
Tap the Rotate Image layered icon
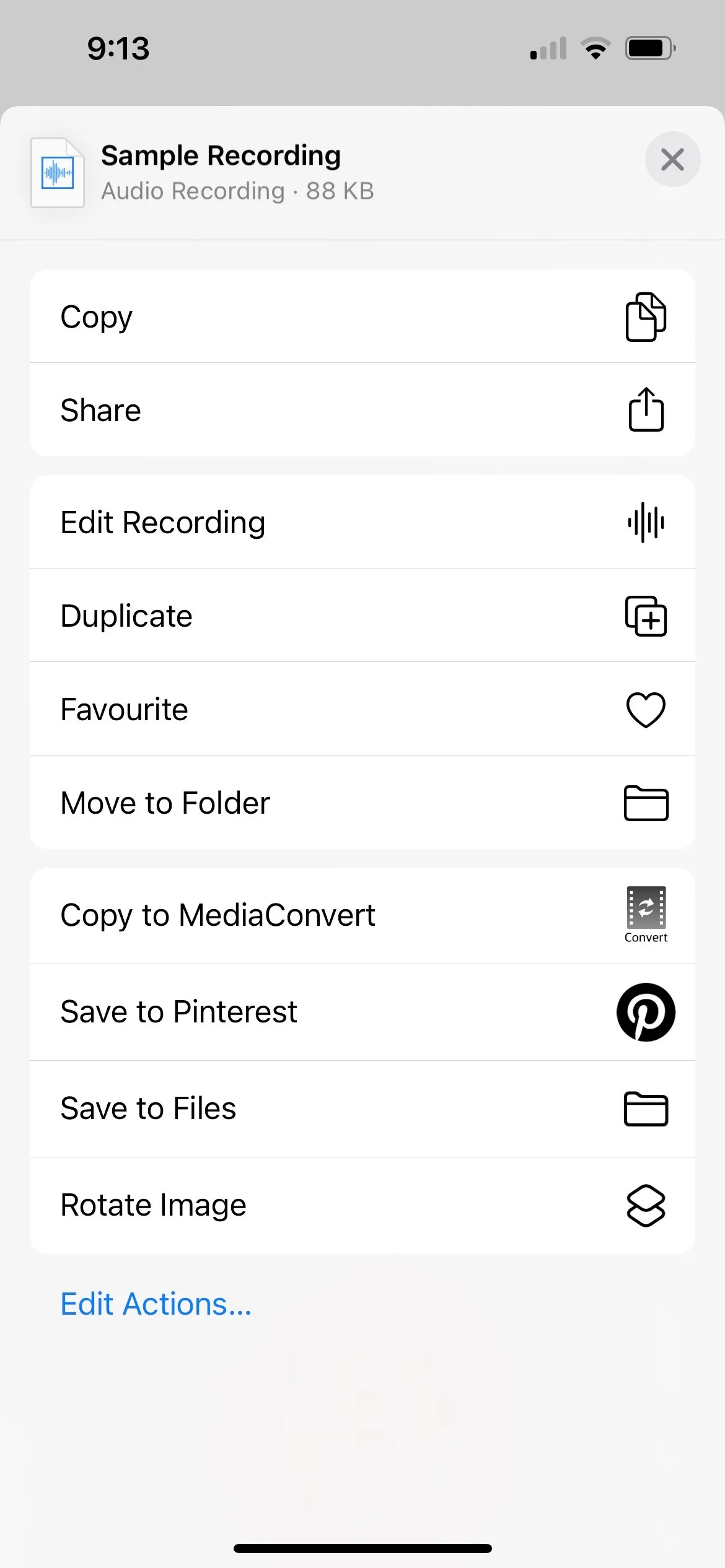pos(646,1204)
